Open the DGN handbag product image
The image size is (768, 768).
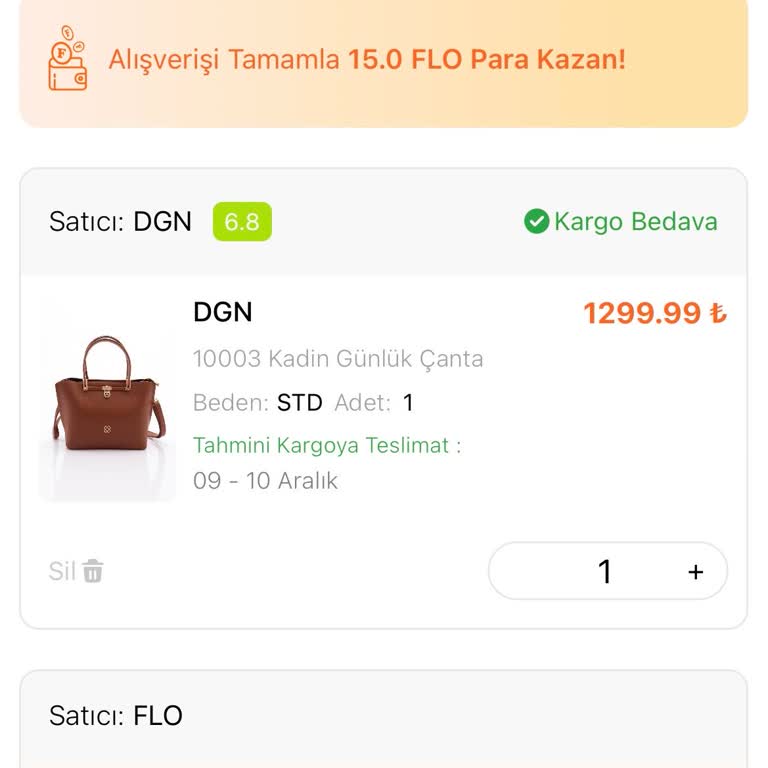pos(107,400)
